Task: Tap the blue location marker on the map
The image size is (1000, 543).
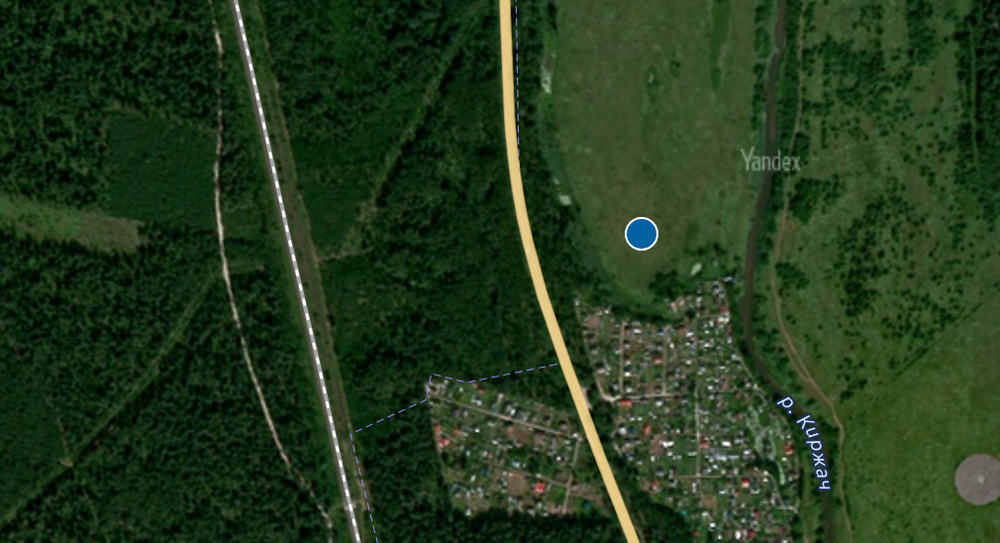Action: [x=641, y=234]
